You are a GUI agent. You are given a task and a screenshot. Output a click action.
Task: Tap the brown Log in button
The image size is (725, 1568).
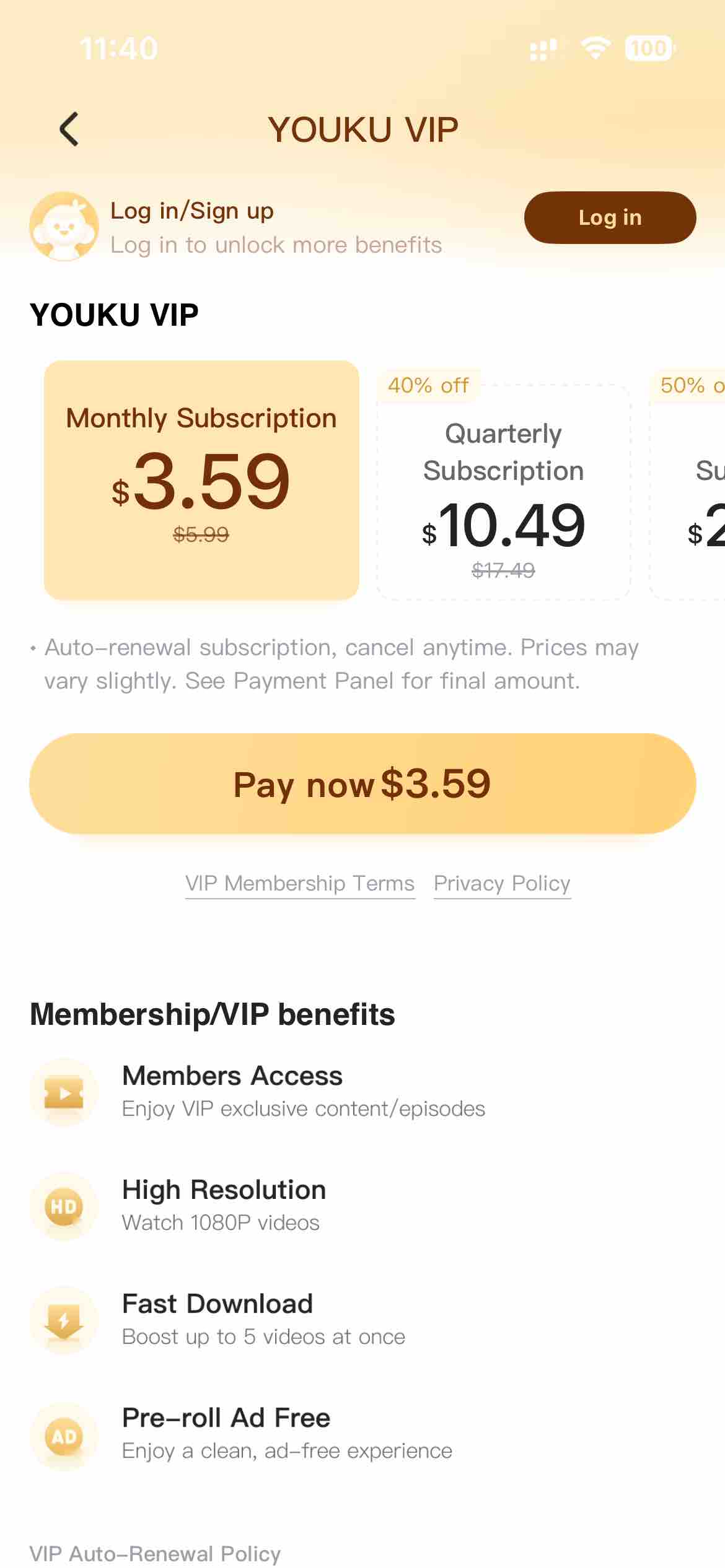coord(610,217)
